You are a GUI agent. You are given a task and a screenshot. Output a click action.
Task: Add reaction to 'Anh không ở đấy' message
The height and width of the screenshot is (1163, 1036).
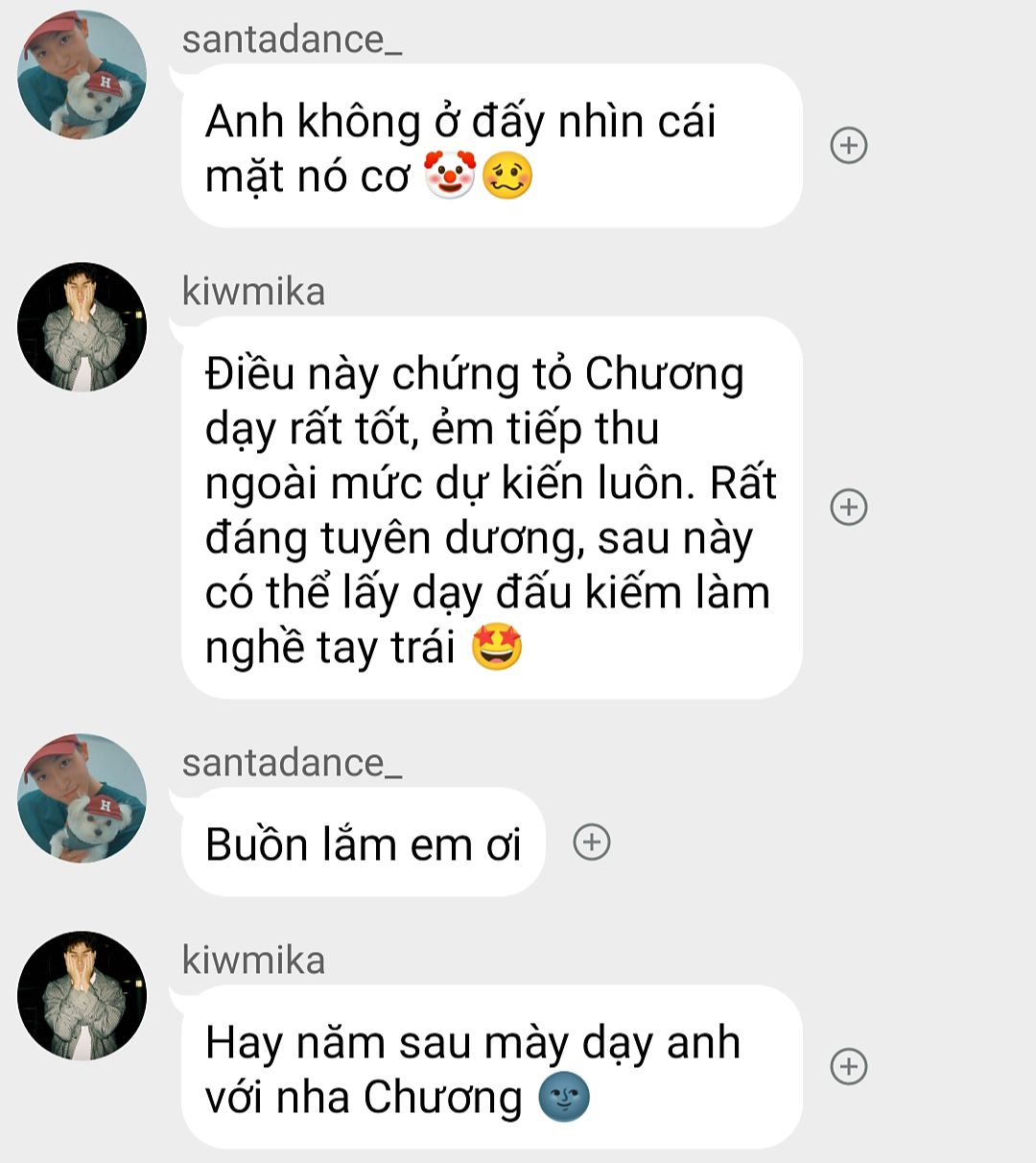point(848,146)
